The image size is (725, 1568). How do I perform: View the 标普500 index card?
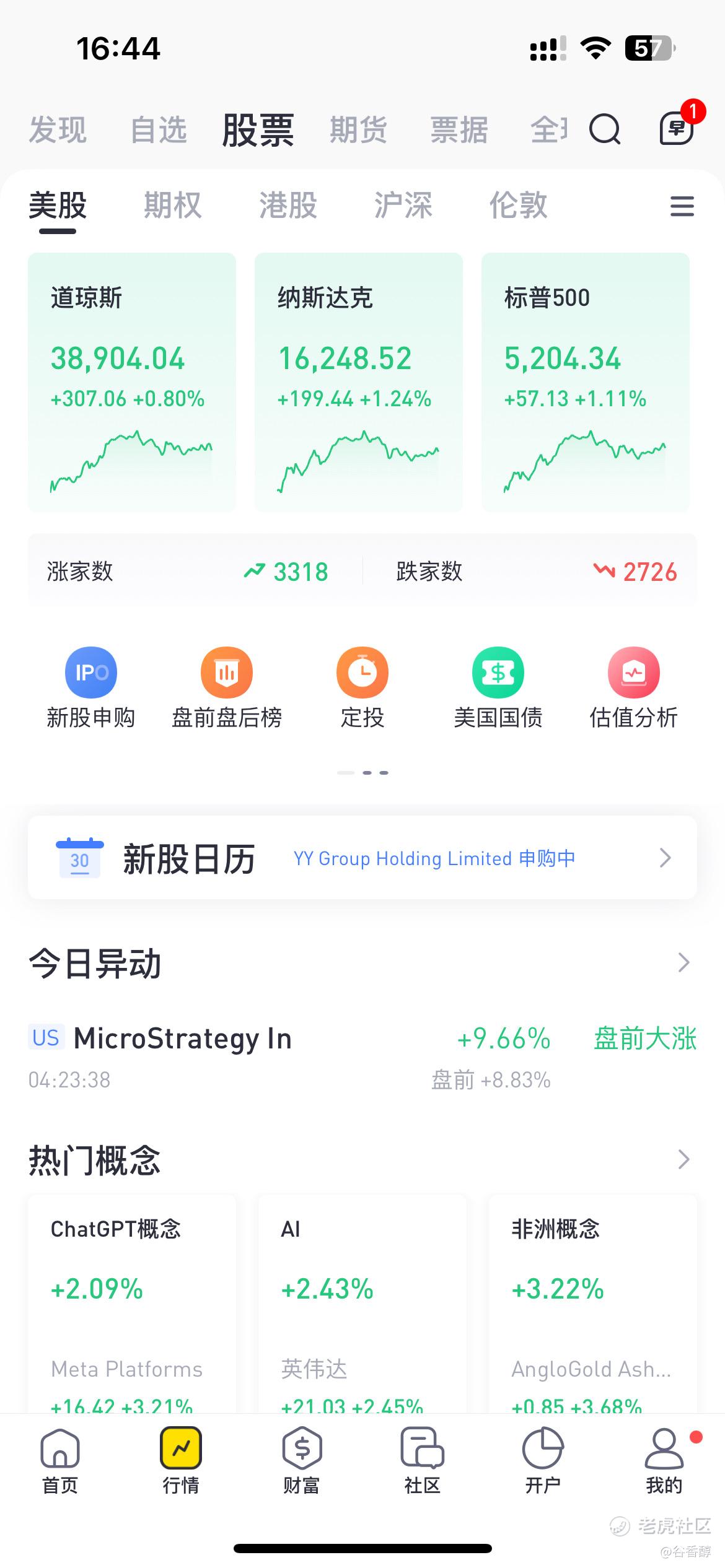tap(586, 382)
